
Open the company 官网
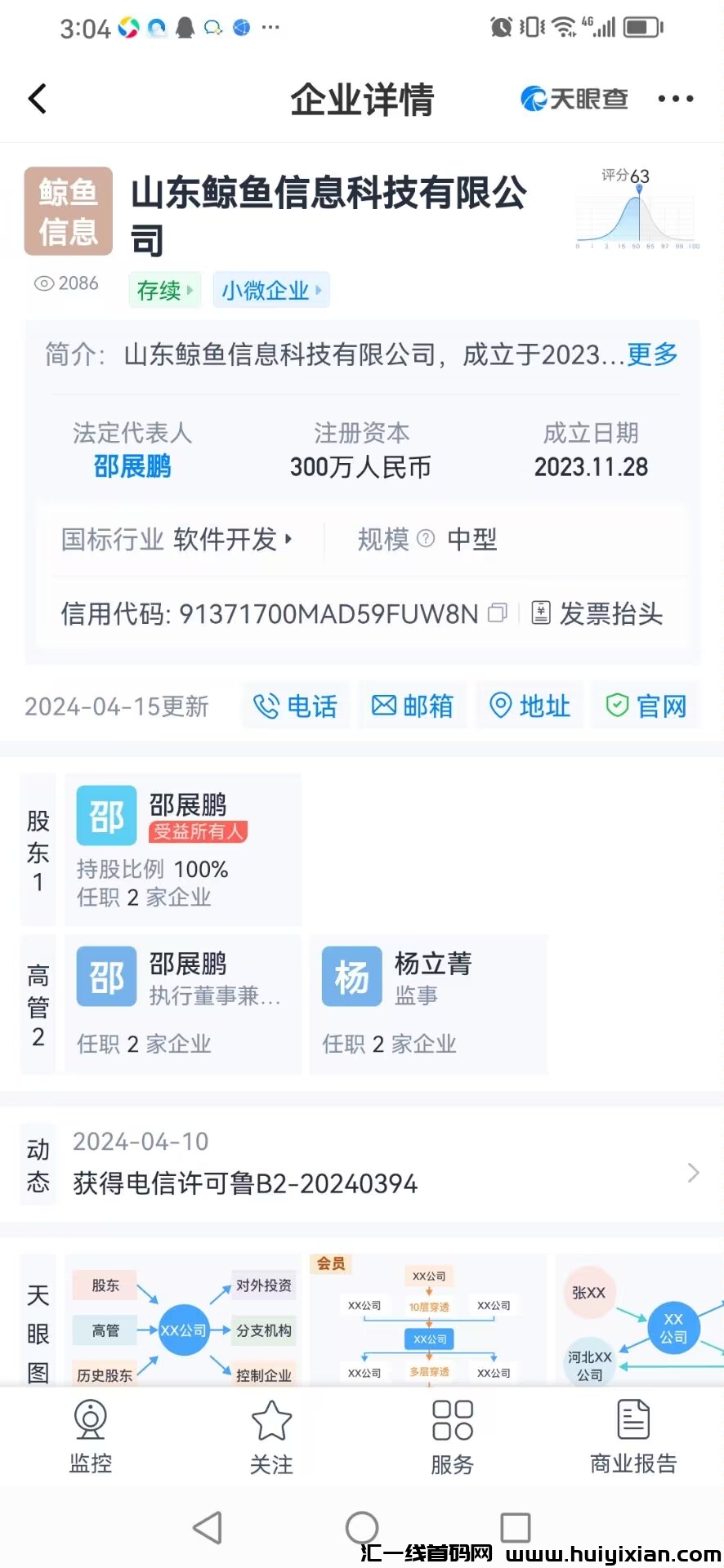[646, 706]
